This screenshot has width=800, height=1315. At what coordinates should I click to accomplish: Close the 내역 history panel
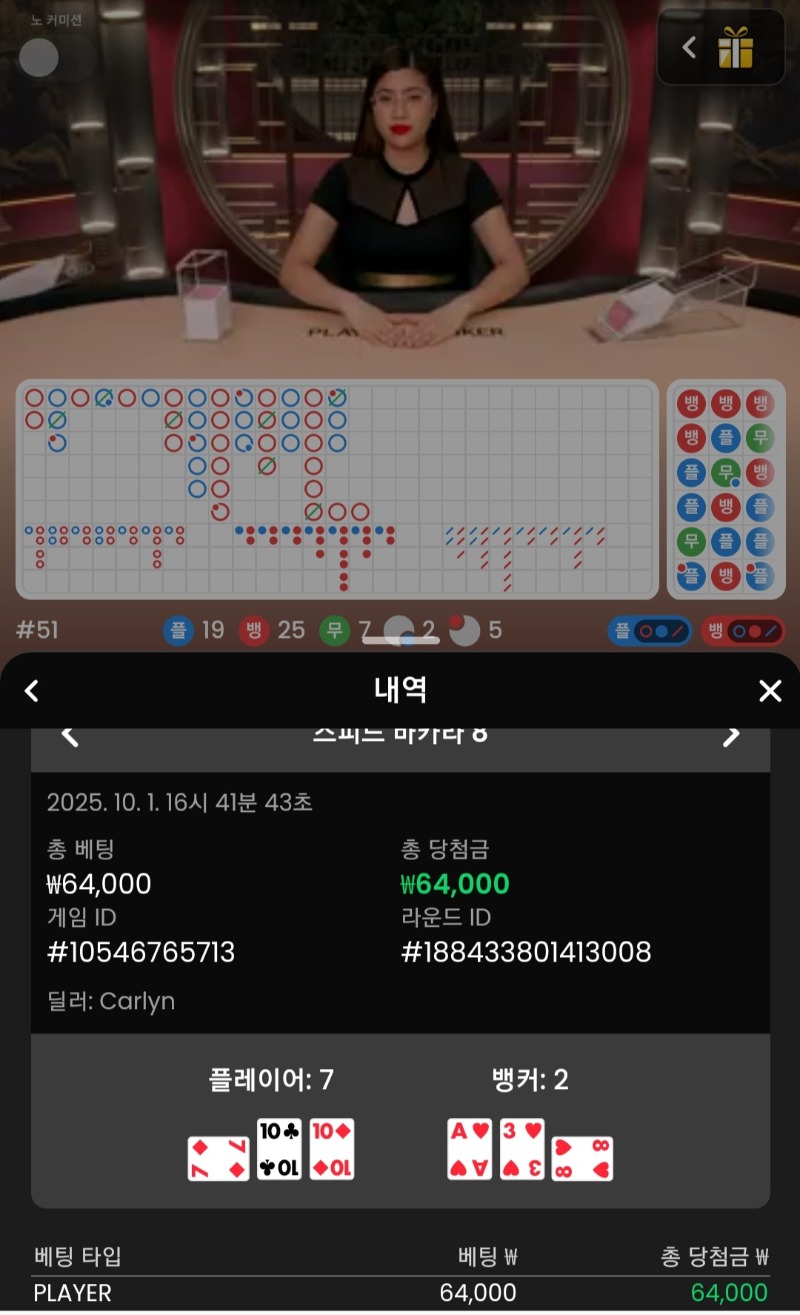coord(769,691)
